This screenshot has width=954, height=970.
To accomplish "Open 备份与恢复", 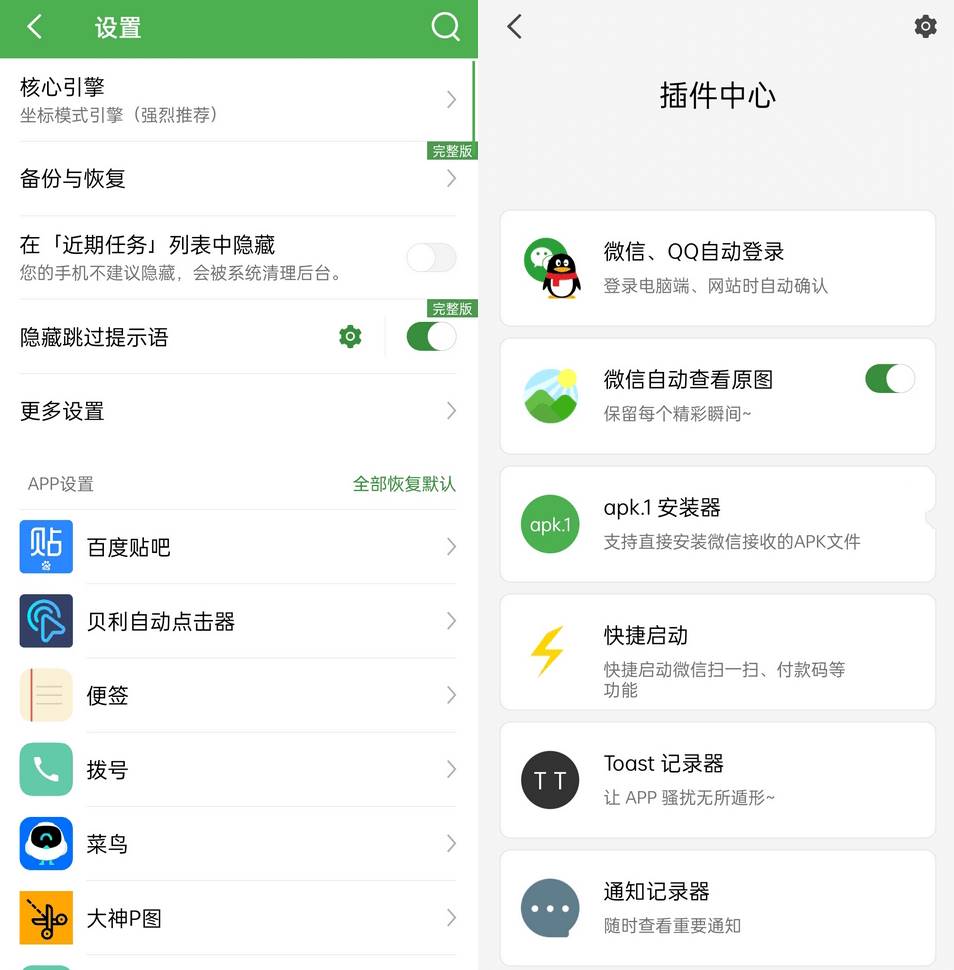I will tap(238, 179).
